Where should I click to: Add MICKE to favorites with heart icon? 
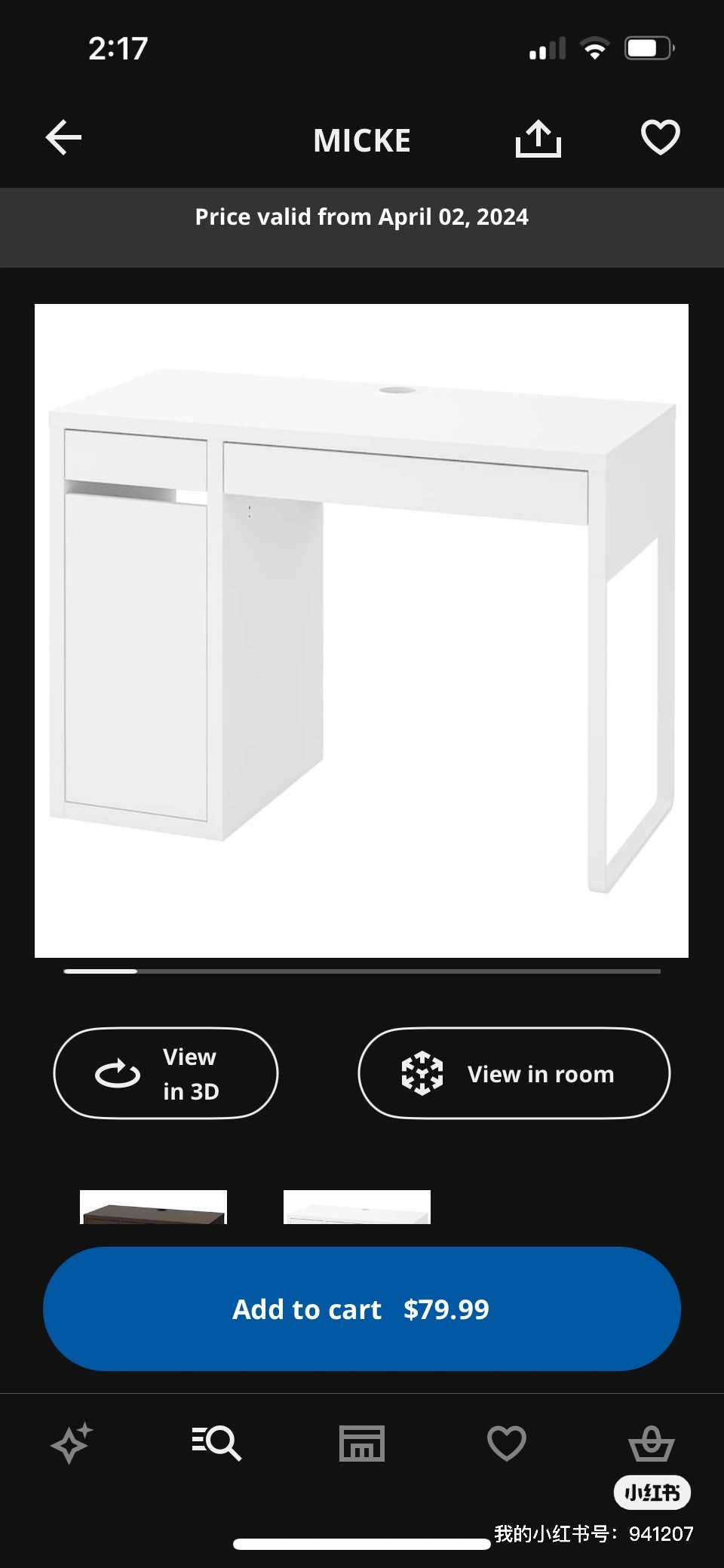660,138
